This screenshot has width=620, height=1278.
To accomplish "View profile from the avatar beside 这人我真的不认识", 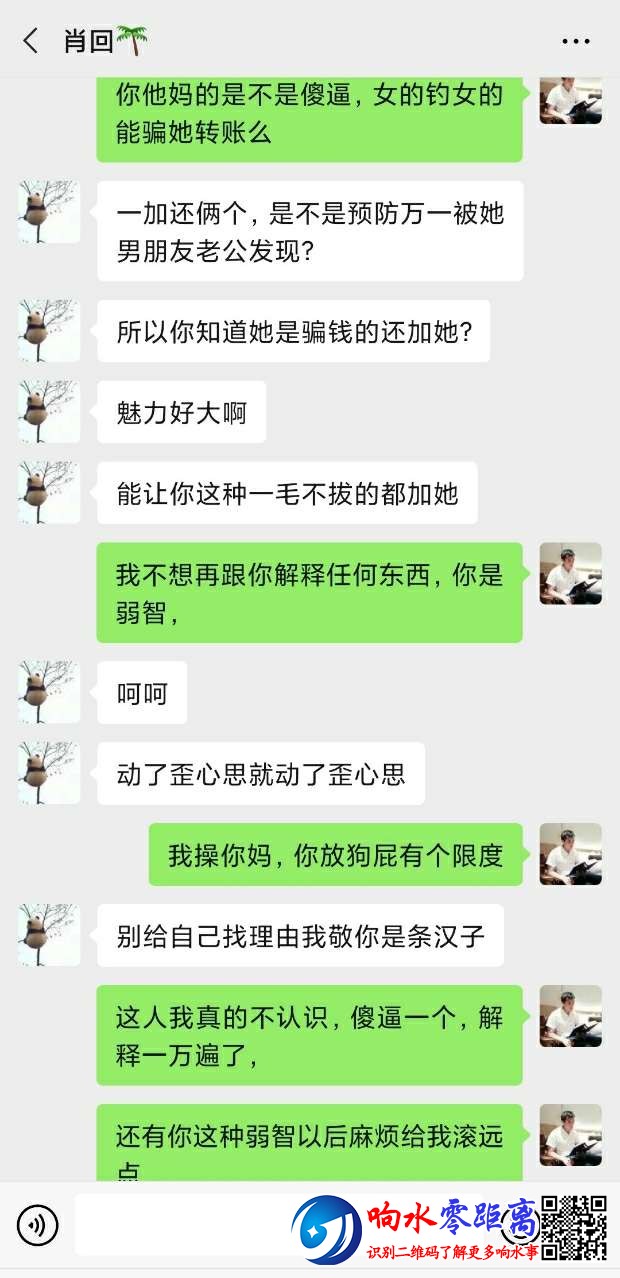I will click(x=571, y=1016).
